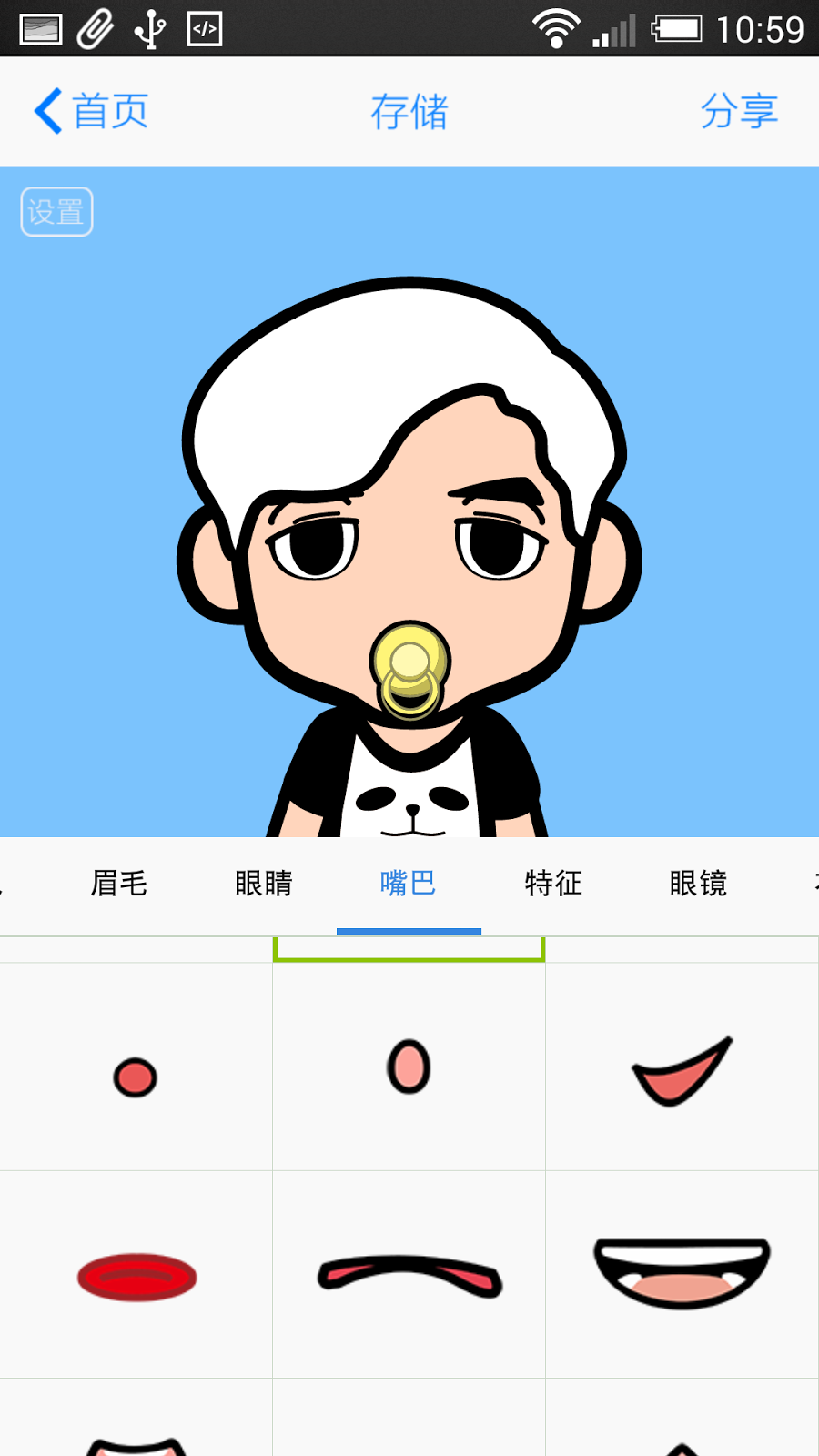This screenshot has height=1456, width=819.
Task: Switch to the 眼镜 glasses tab
Action: click(698, 883)
